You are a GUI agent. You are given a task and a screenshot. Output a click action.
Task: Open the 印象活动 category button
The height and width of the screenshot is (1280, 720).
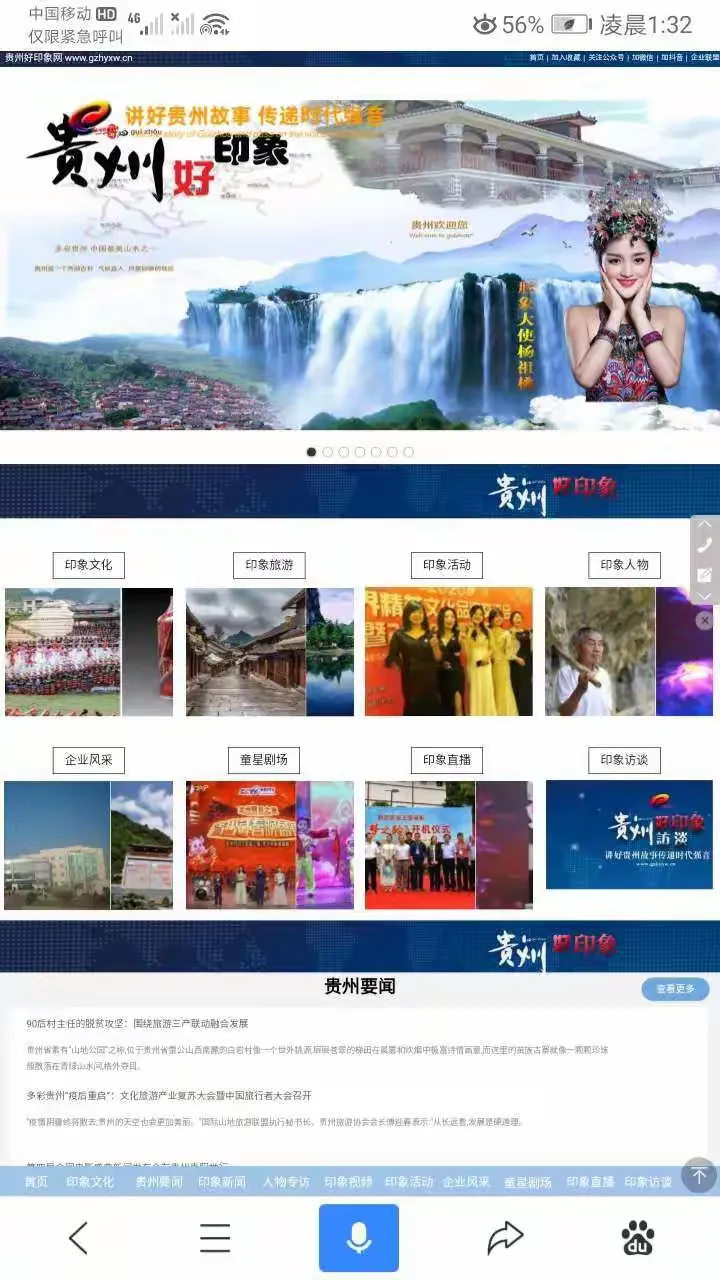coord(446,565)
